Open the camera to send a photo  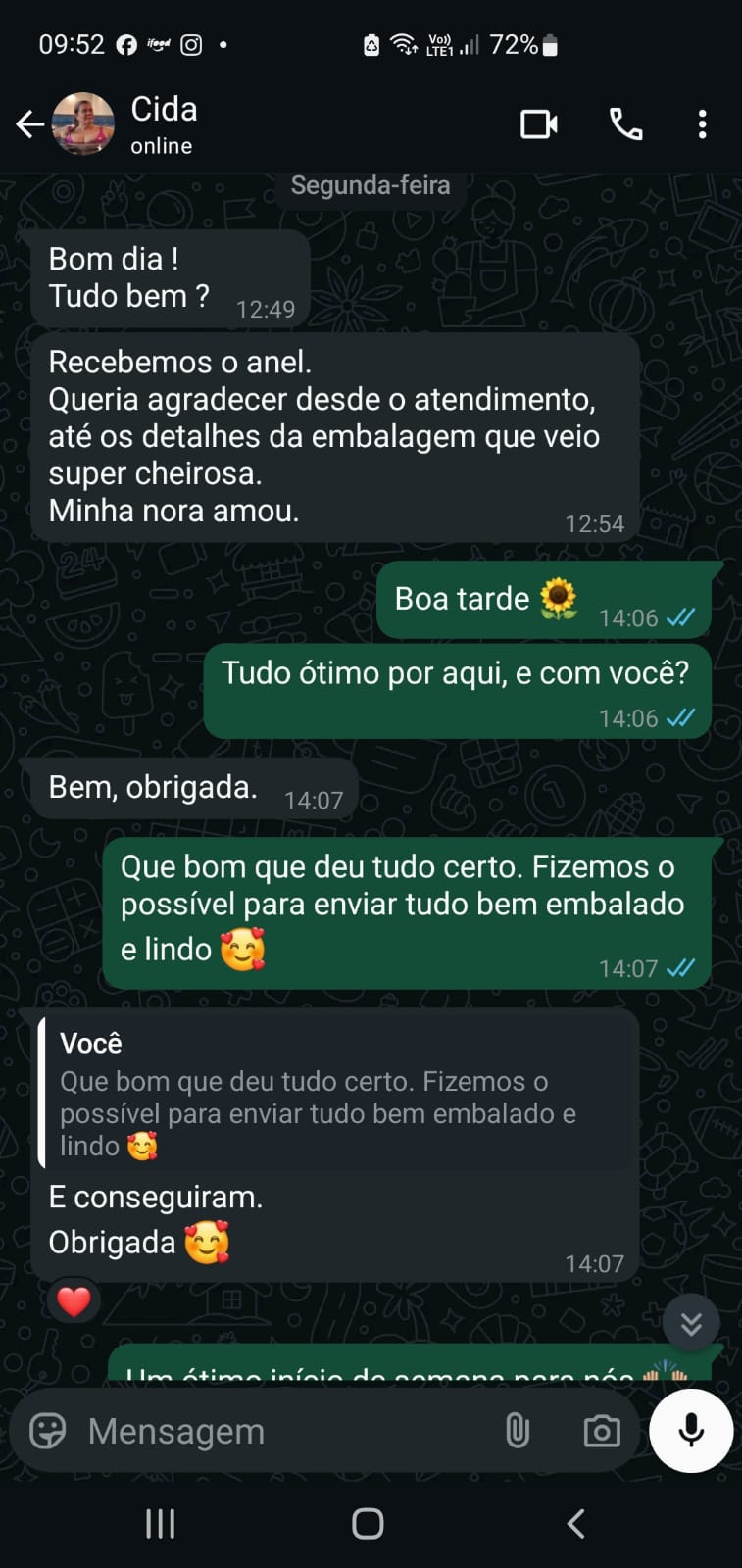pos(602,1431)
